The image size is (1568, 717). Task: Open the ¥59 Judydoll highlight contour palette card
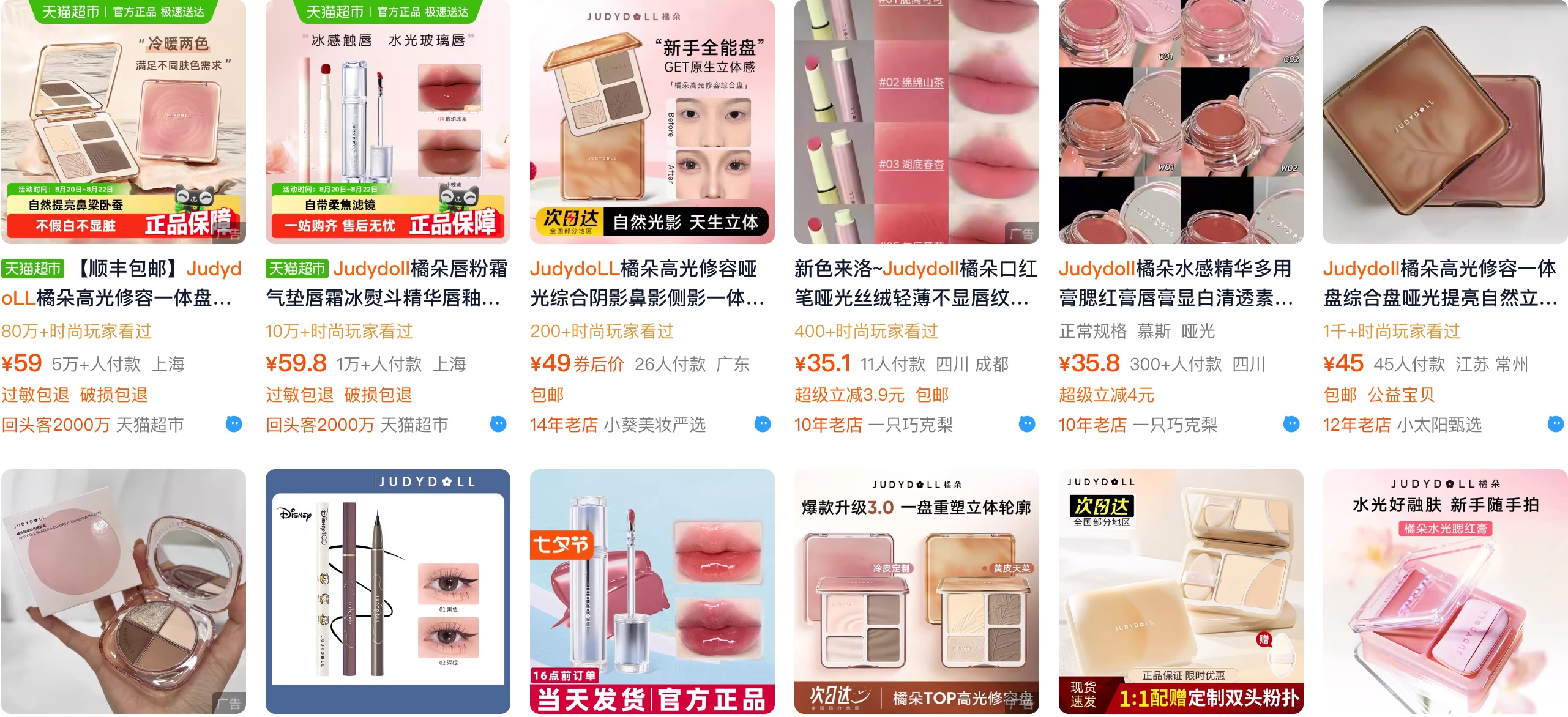(123, 122)
